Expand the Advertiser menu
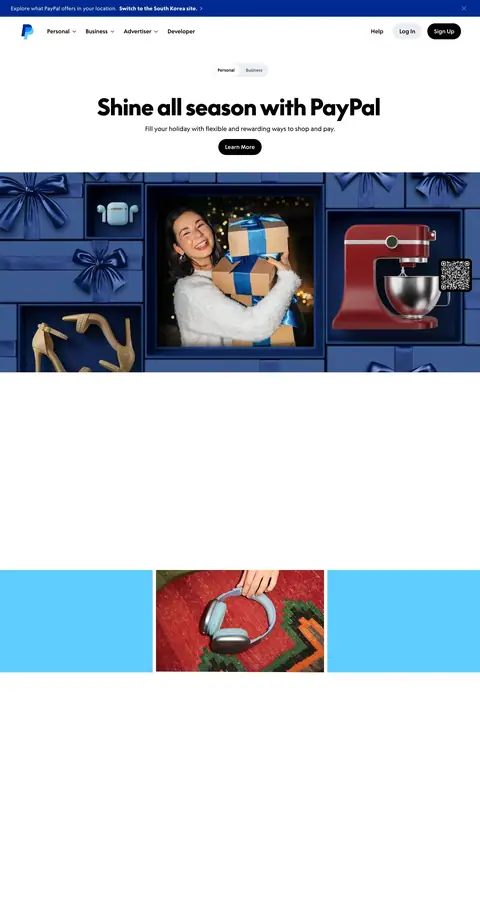 coord(141,32)
